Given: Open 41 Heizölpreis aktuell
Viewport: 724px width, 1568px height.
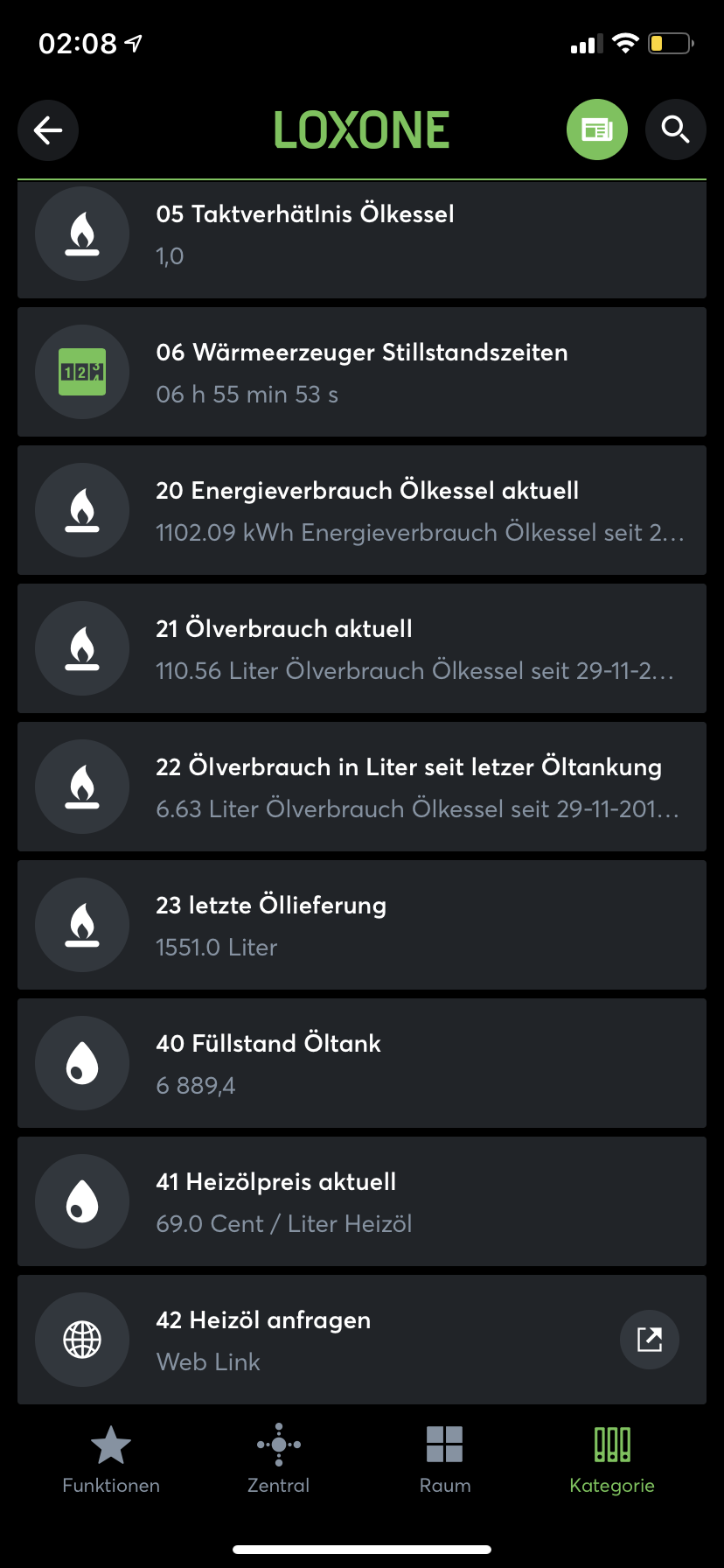Looking at the screenshot, I should (362, 1202).
